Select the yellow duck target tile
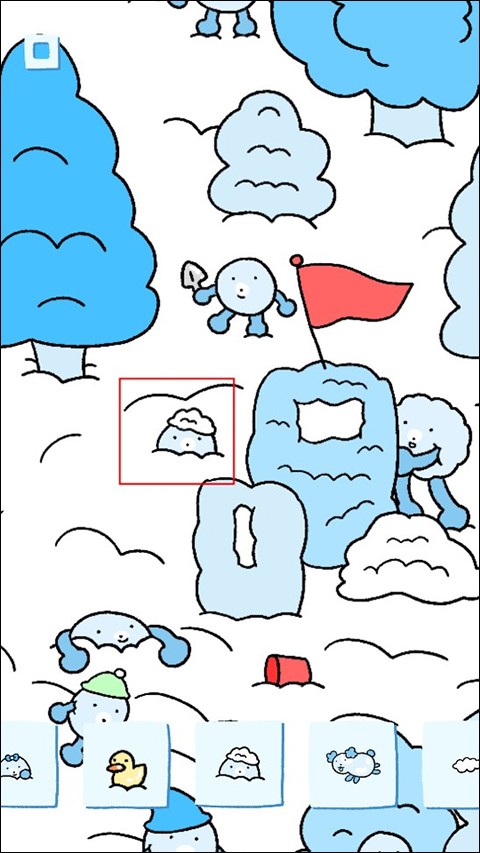 pyautogui.click(x=126, y=765)
